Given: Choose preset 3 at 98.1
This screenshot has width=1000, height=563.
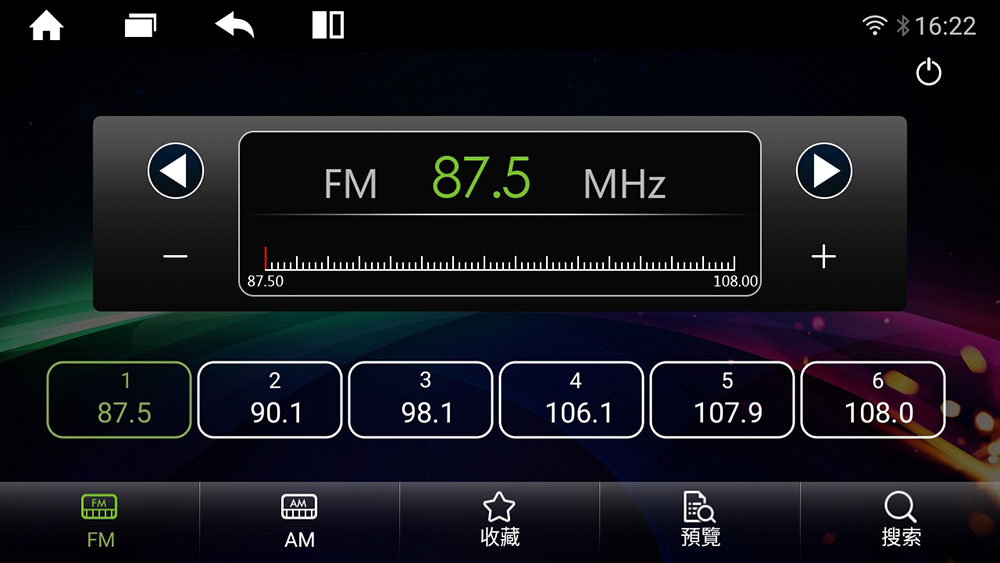Looking at the screenshot, I should [x=421, y=399].
